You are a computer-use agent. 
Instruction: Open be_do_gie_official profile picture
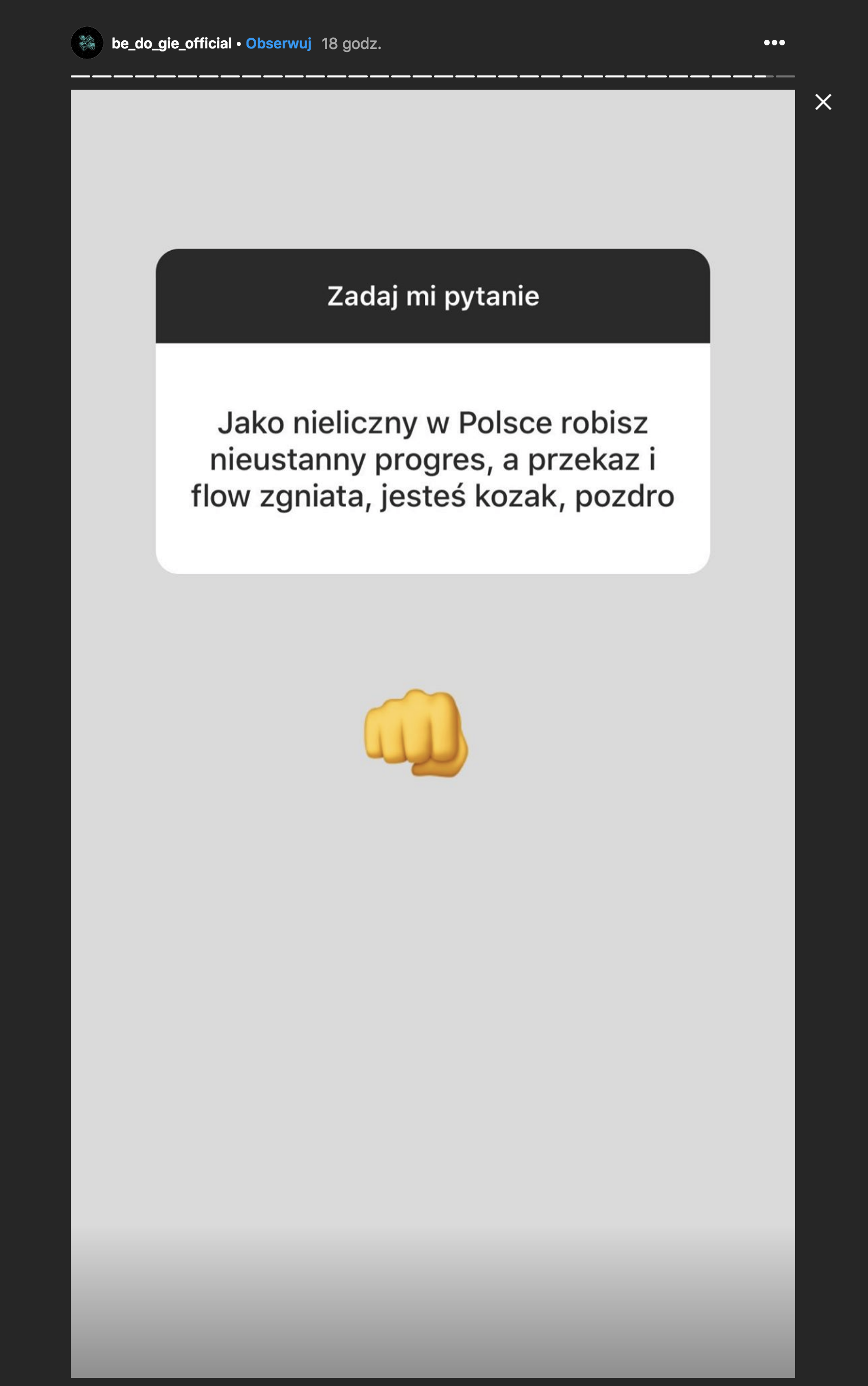tap(87, 43)
